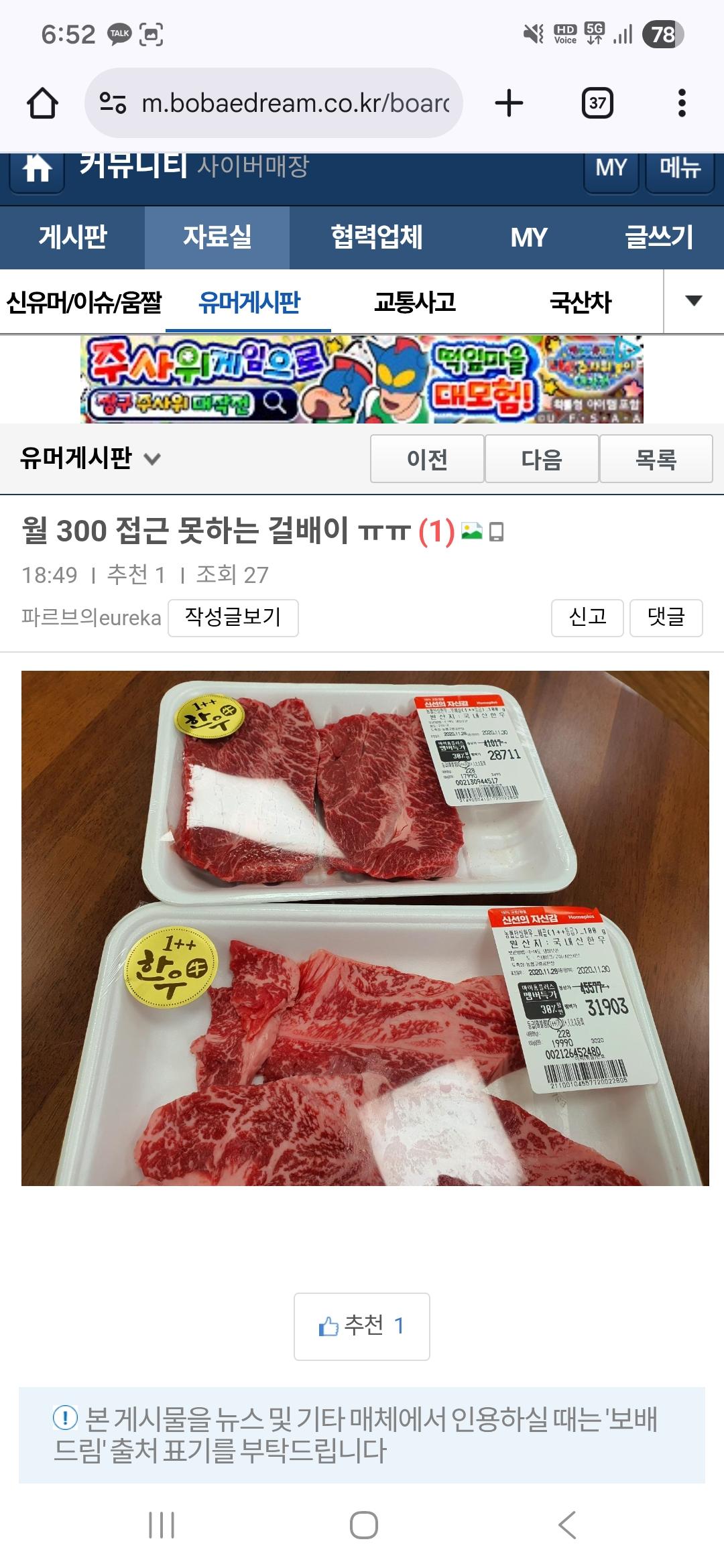The width and height of the screenshot is (724, 1568).
Task: Open the browser three-dot overflow menu
Action: [683, 102]
